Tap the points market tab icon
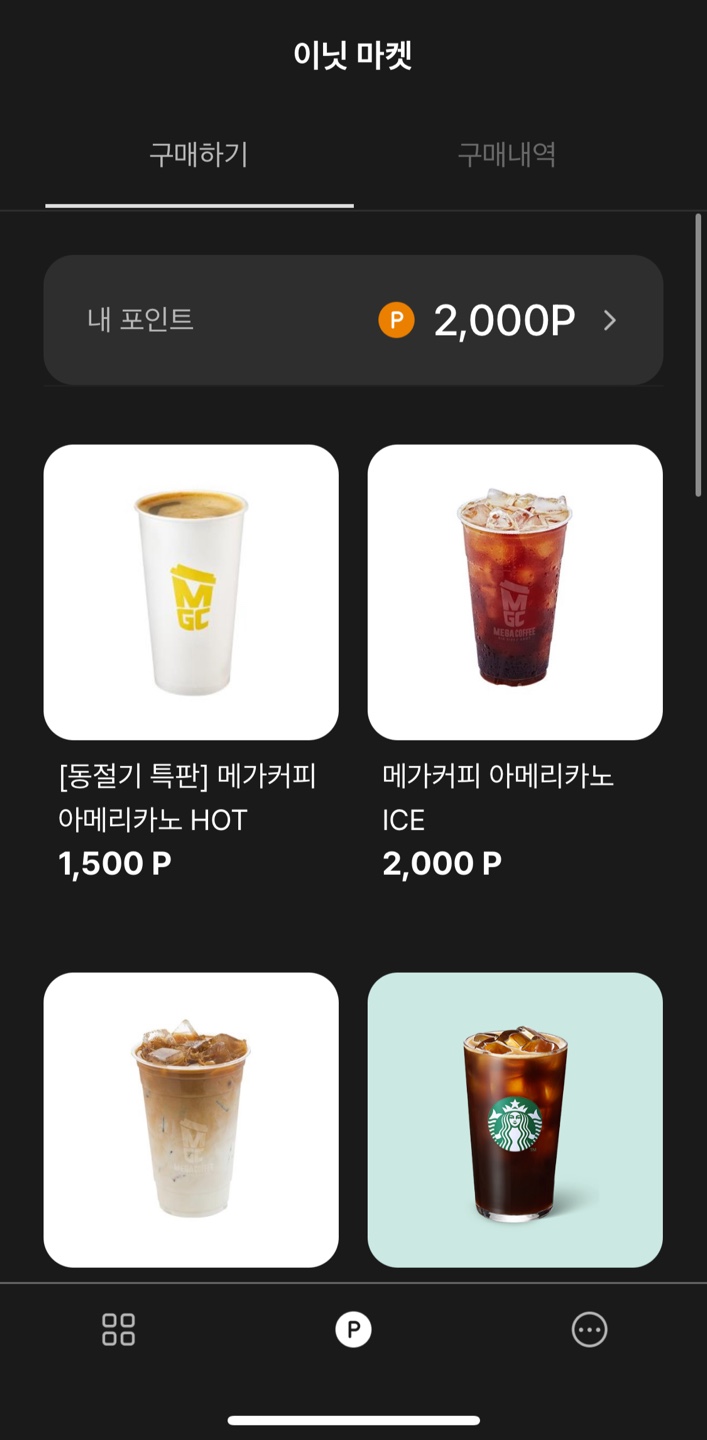707x1440 pixels. pyautogui.click(x=353, y=1329)
